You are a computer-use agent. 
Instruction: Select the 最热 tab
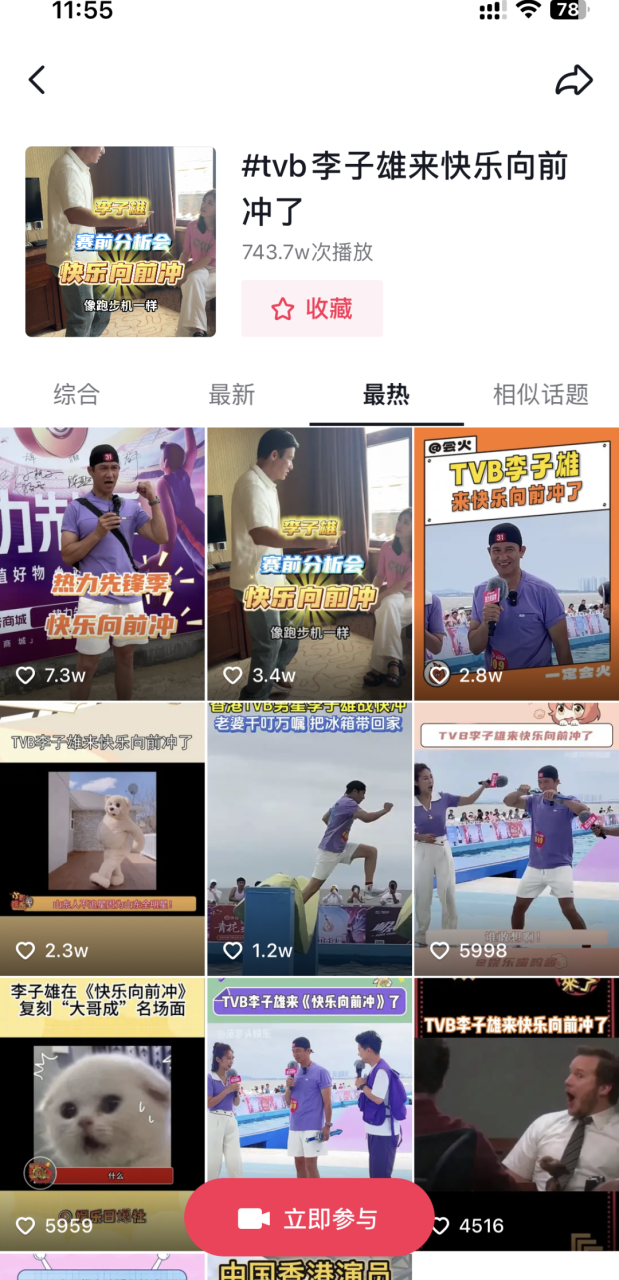[x=386, y=394]
